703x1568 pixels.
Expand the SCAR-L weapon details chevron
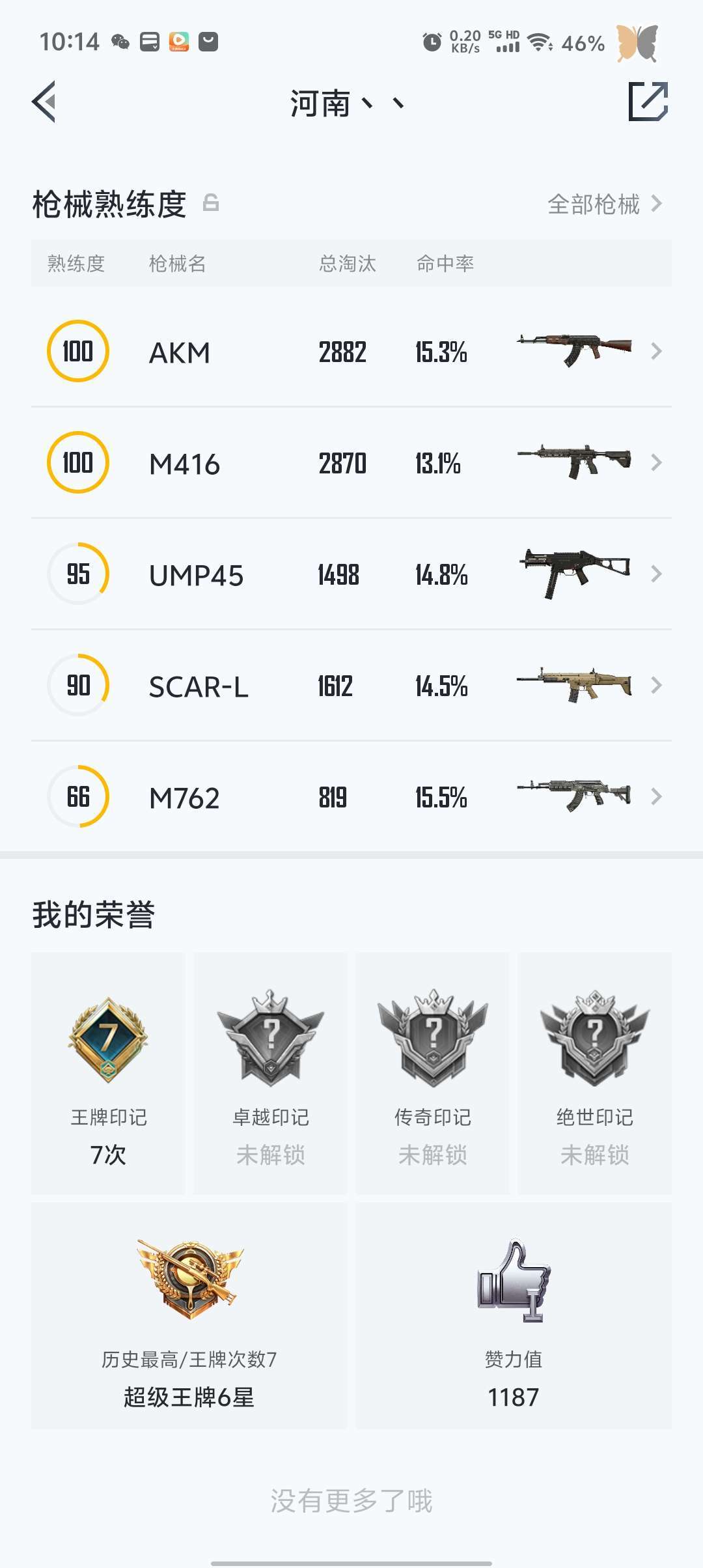(657, 686)
